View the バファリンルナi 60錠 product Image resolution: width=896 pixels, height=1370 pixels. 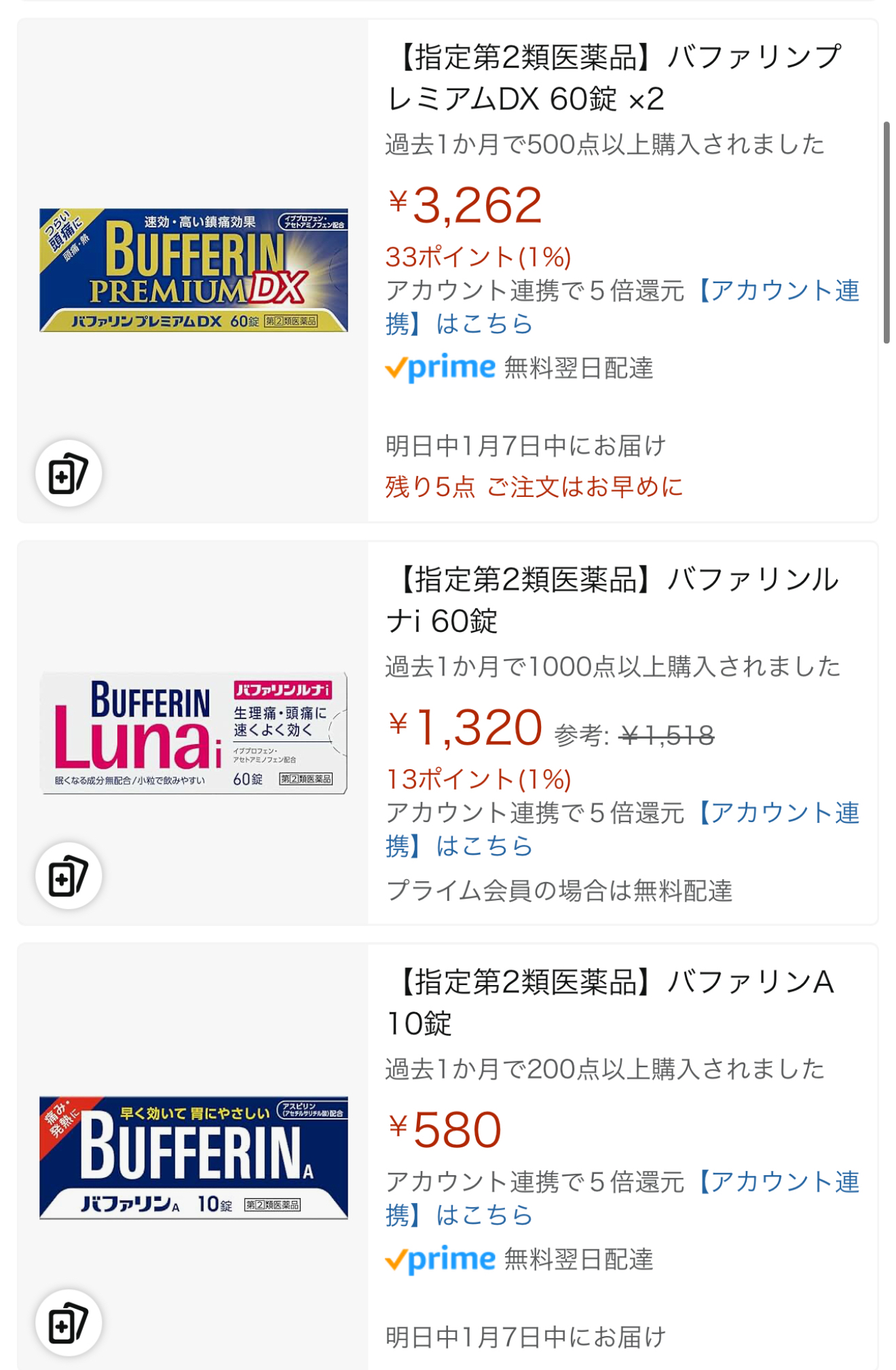[614, 599]
